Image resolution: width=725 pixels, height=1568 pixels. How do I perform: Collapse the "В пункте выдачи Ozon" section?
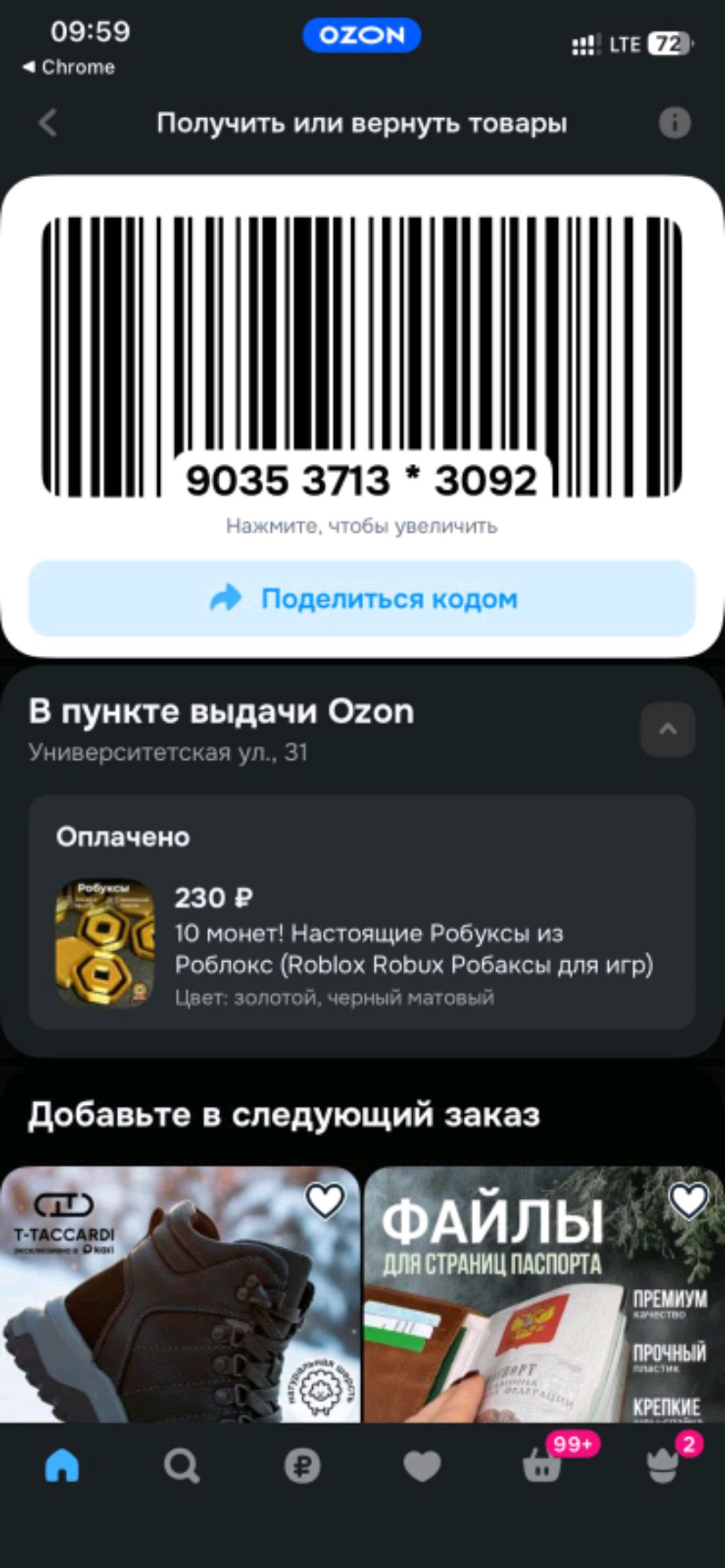pyautogui.click(x=667, y=729)
